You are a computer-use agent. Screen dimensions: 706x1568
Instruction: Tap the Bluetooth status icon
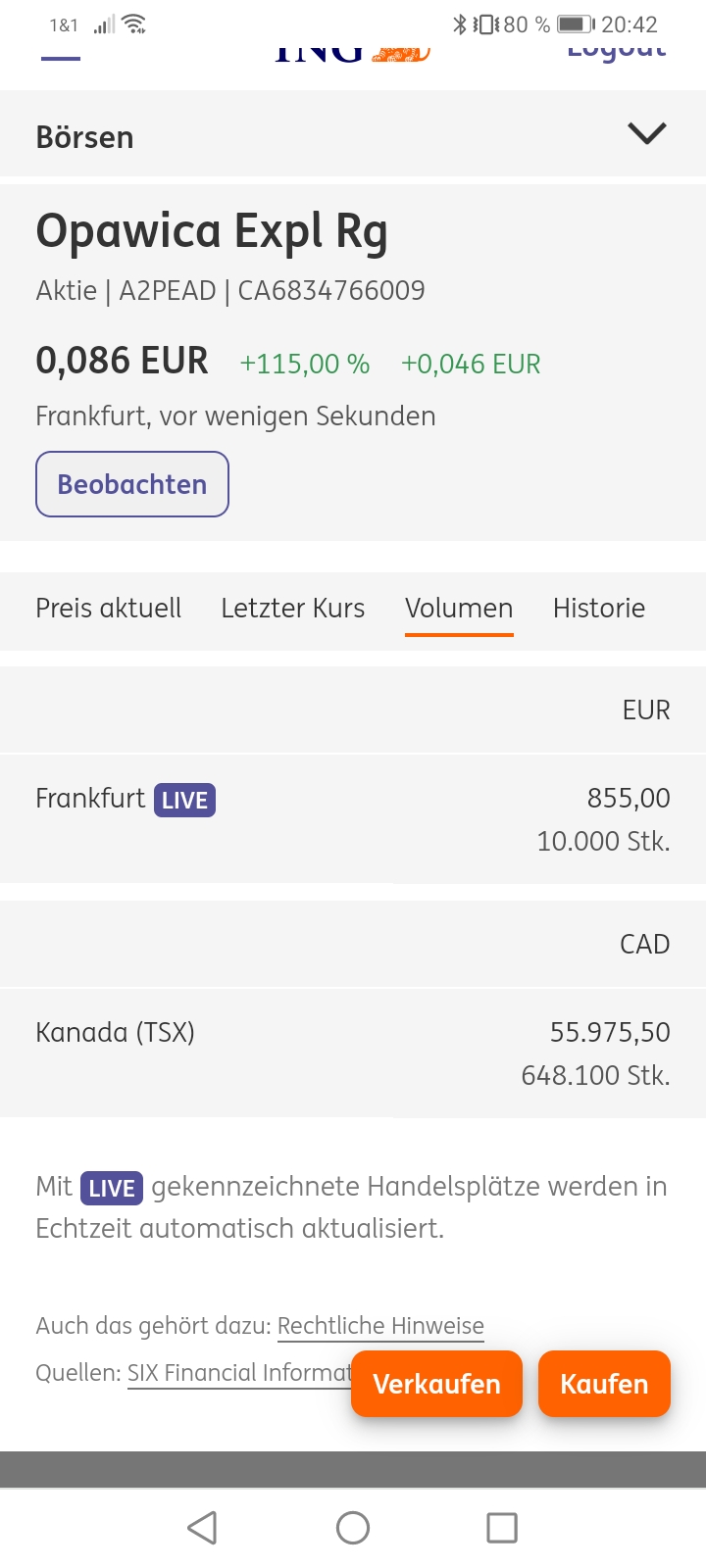click(x=460, y=25)
